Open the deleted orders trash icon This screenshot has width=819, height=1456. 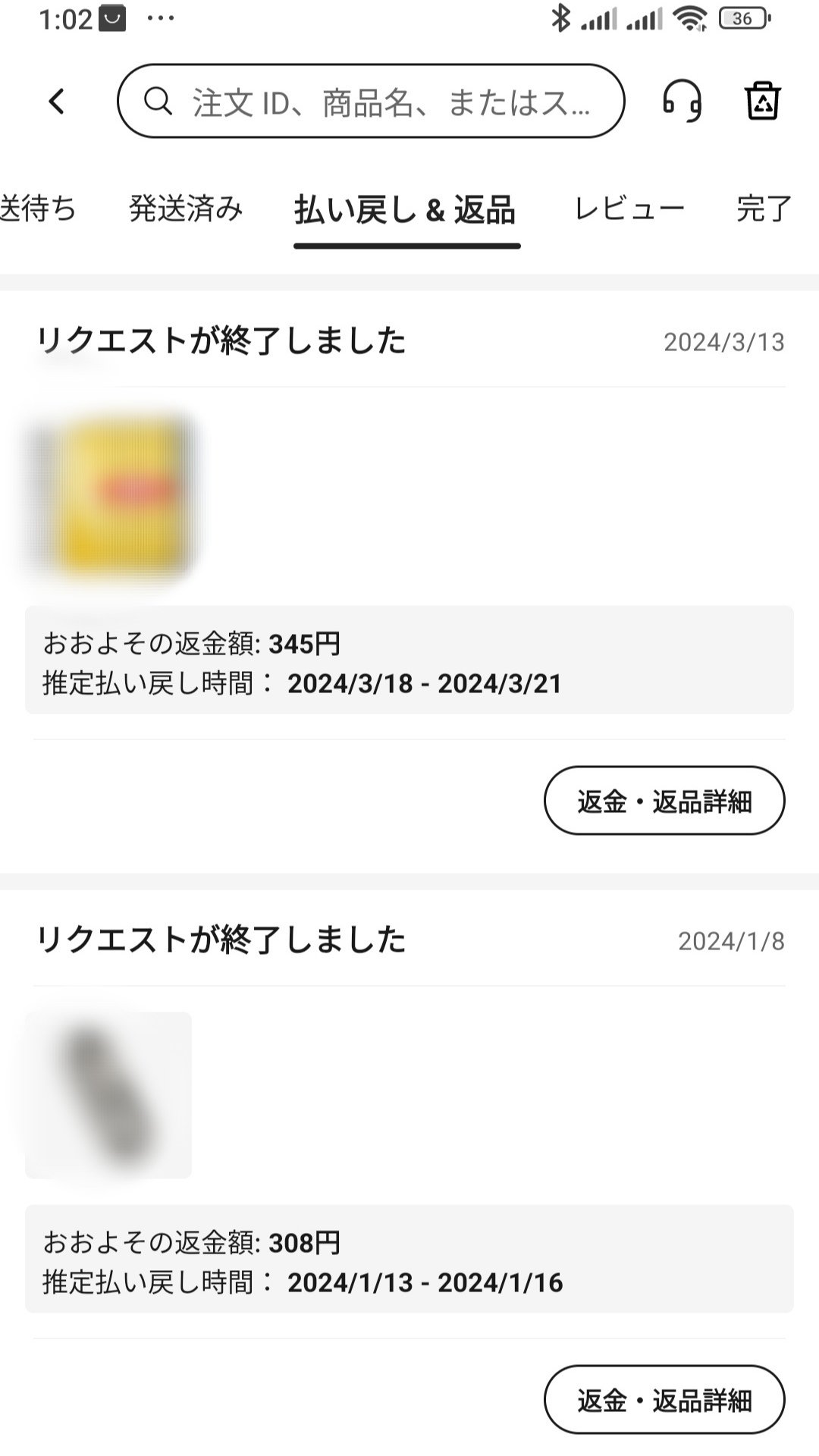[x=762, y=101]
